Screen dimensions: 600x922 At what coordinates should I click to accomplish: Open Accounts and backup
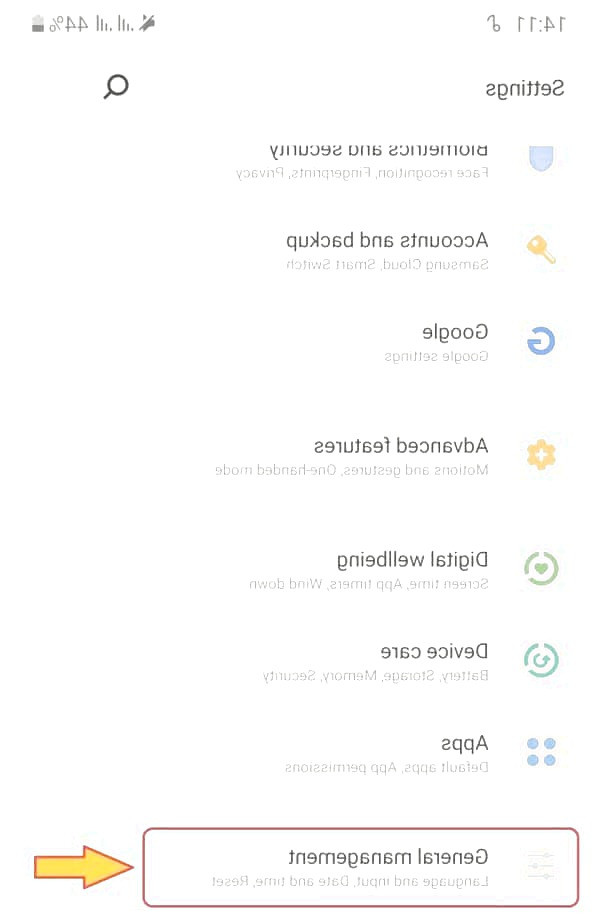[x=386, y=250]
